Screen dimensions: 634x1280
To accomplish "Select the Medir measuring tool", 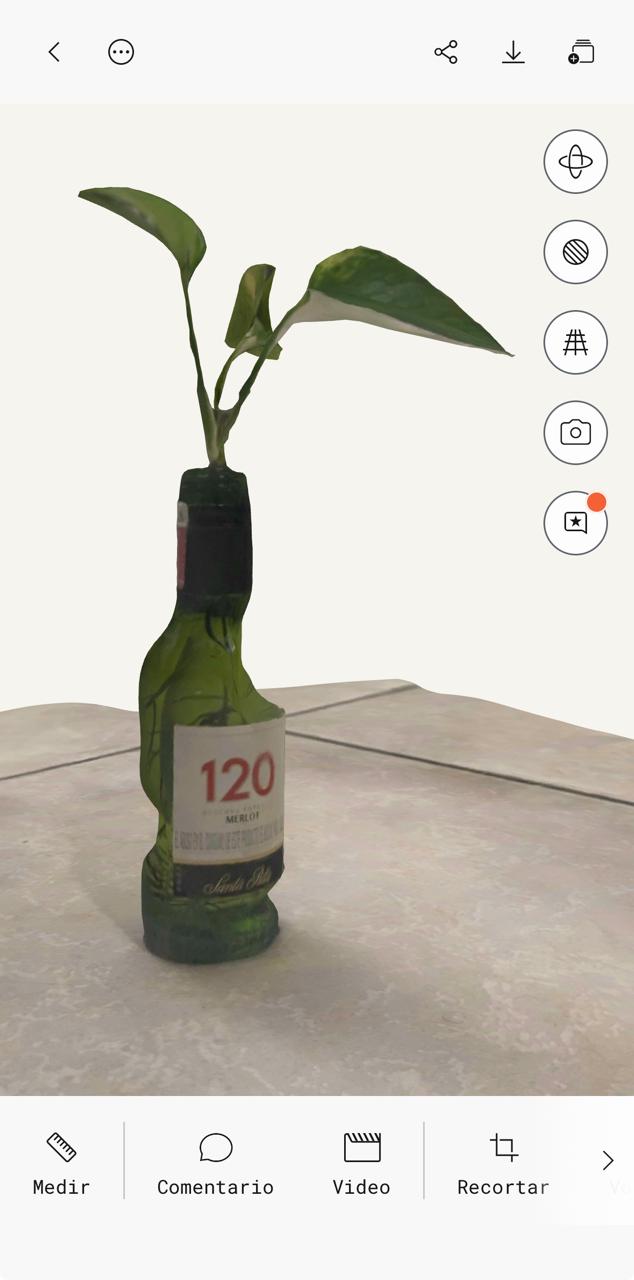I will coord(61,1162).
